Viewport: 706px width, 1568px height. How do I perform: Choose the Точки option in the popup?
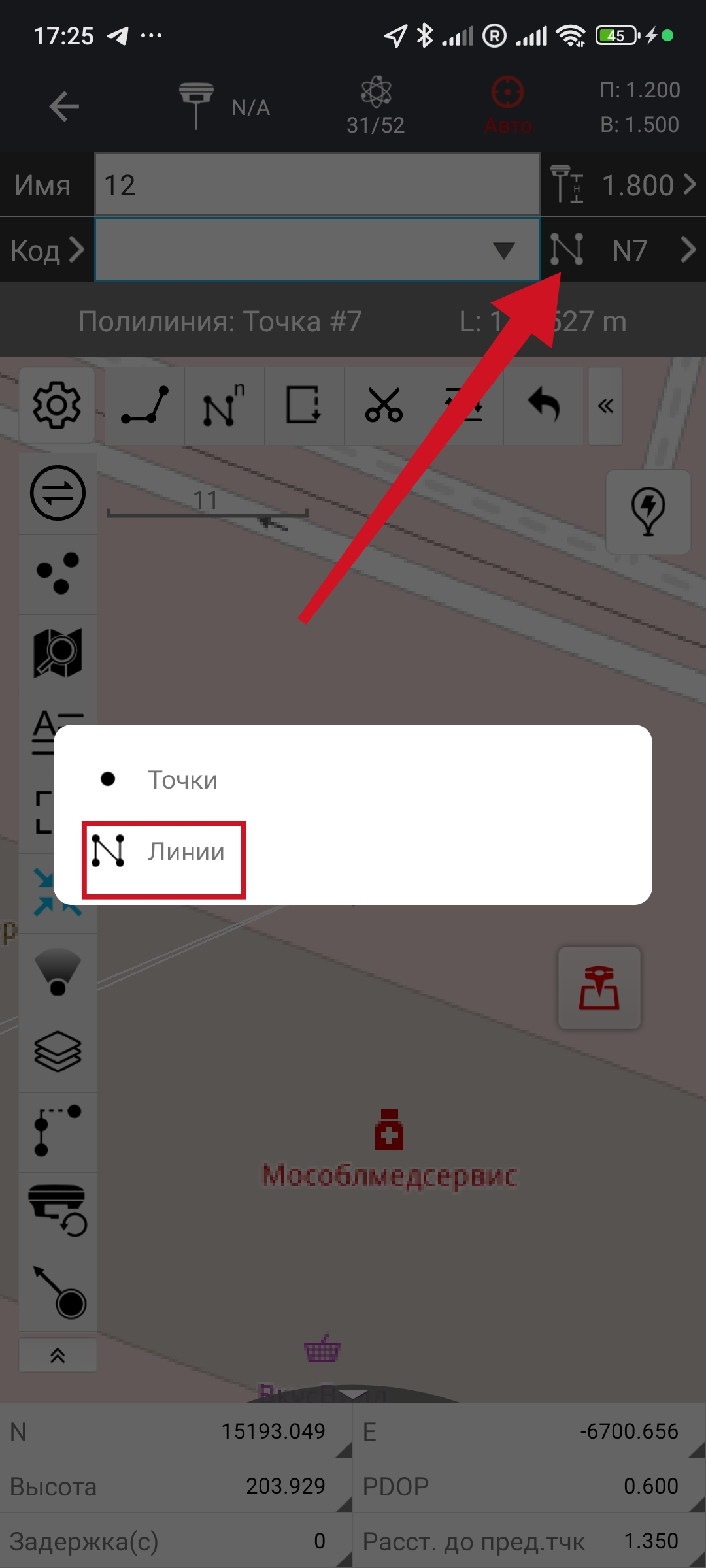pyautogui.click(x=163, y=779)
